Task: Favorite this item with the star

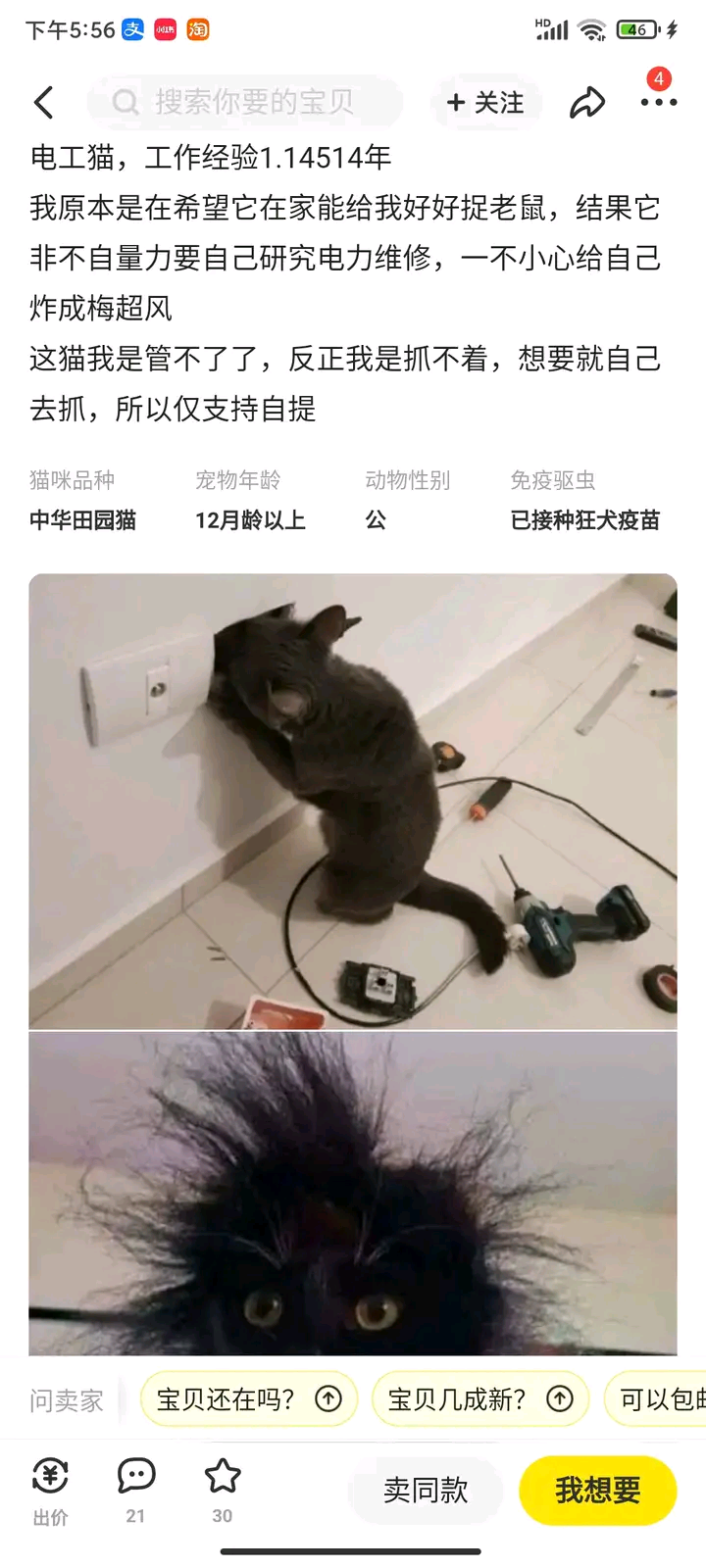Action: click(x=223, y=1490)
